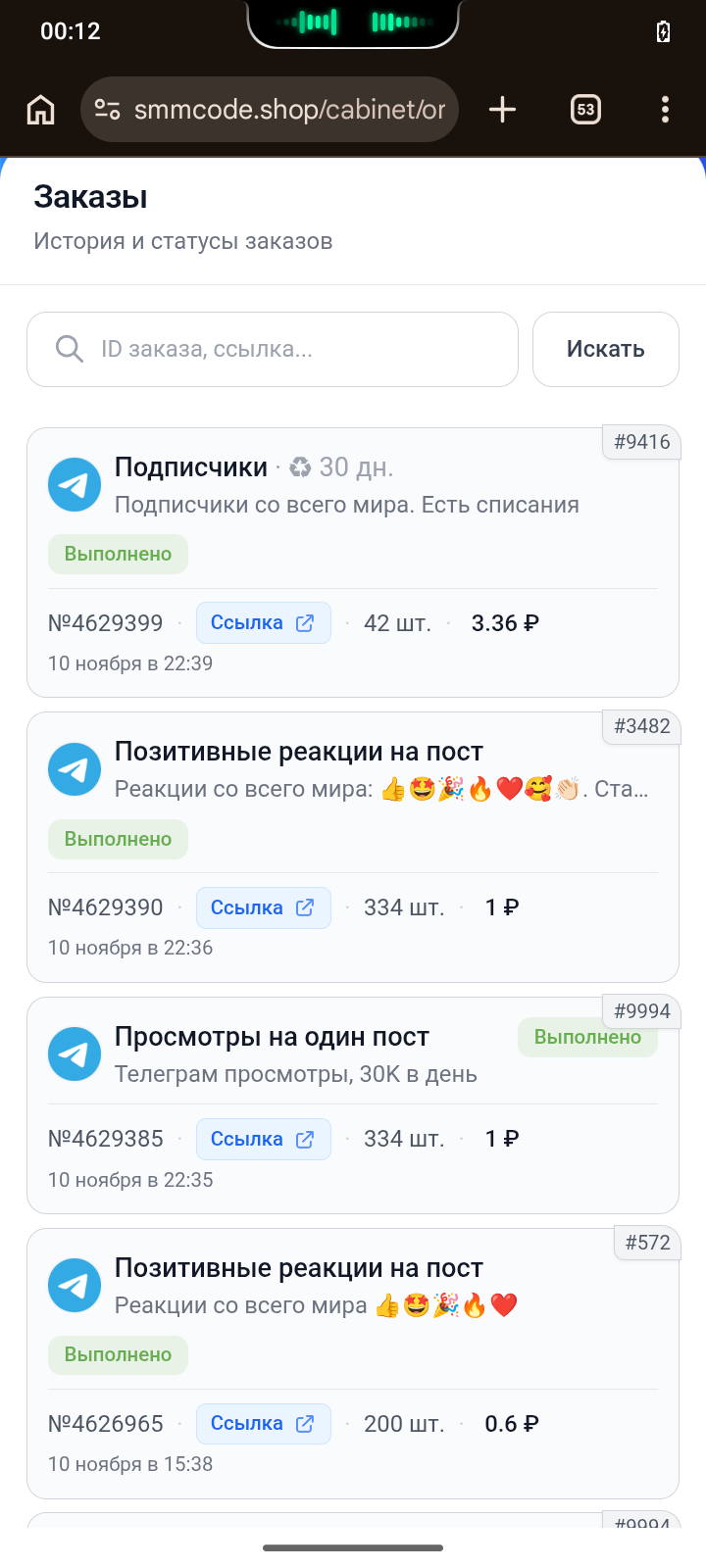
Task: Show the 53 open tabs
Action: 585,110
